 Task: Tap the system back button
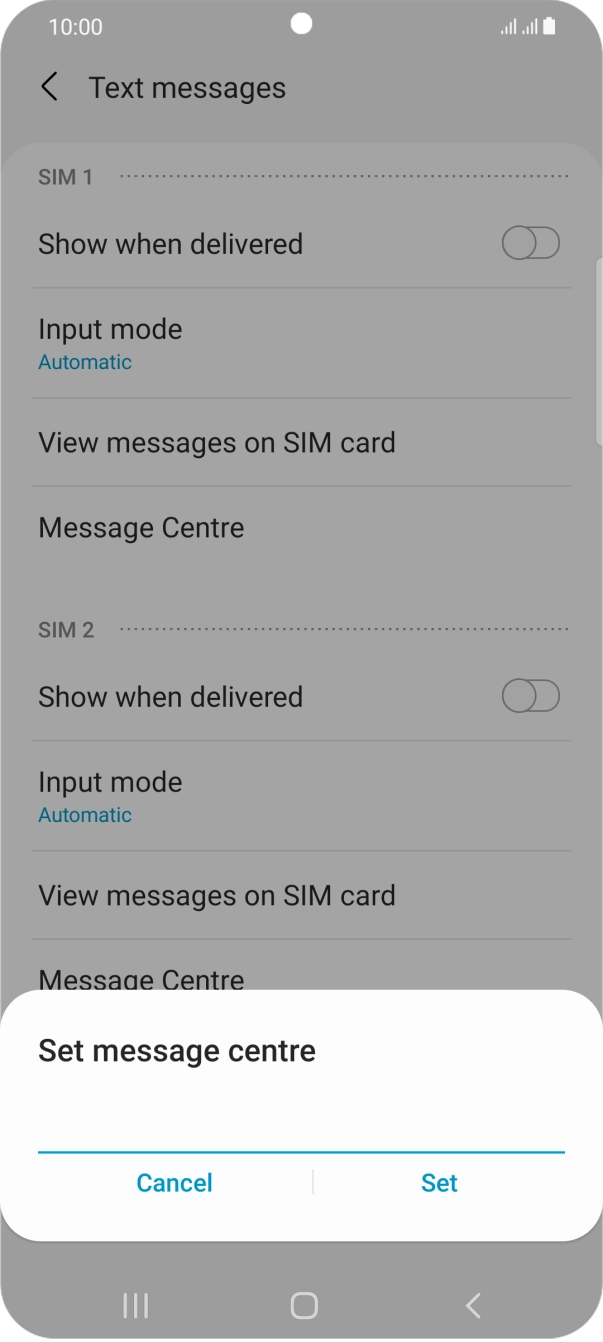tap(473, 1305)
